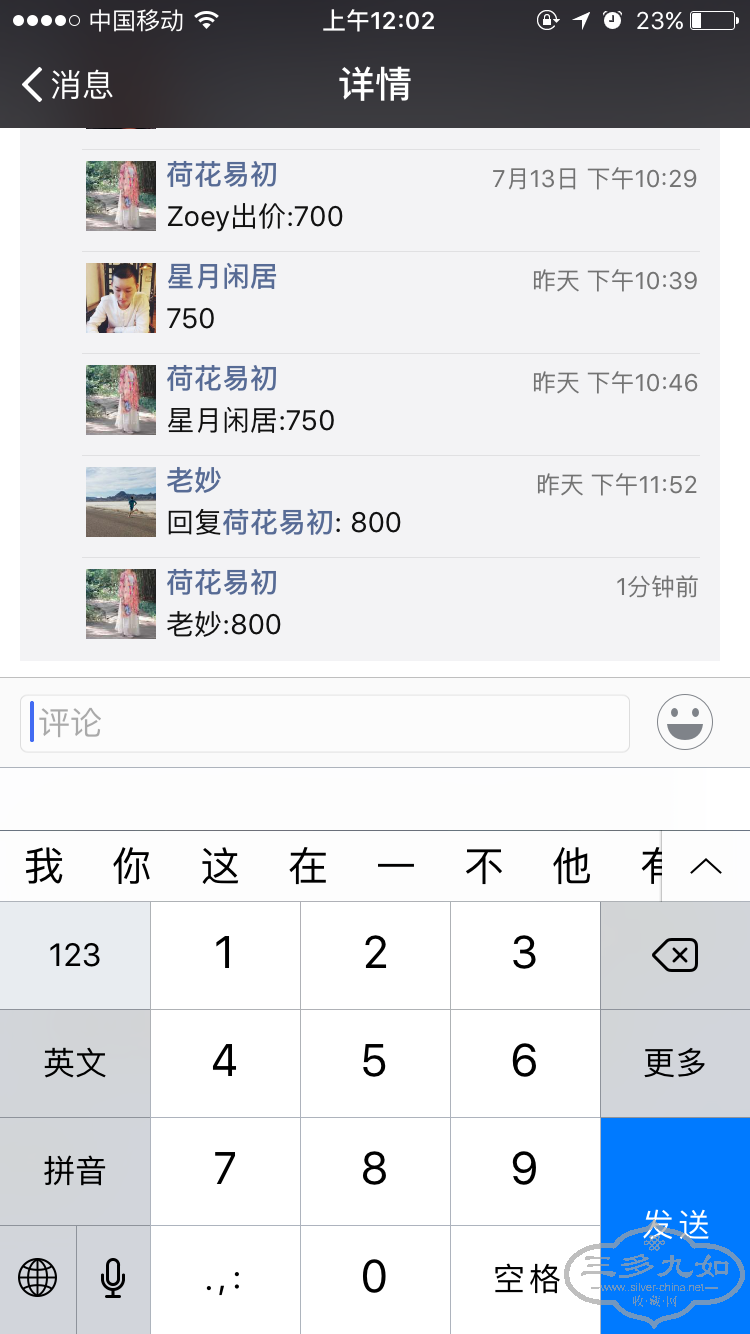Focus the 评论 comment field
Image resolution: width=750 pixels, height=1334 pixels.
pyautogui.click(x=325, y=723)
